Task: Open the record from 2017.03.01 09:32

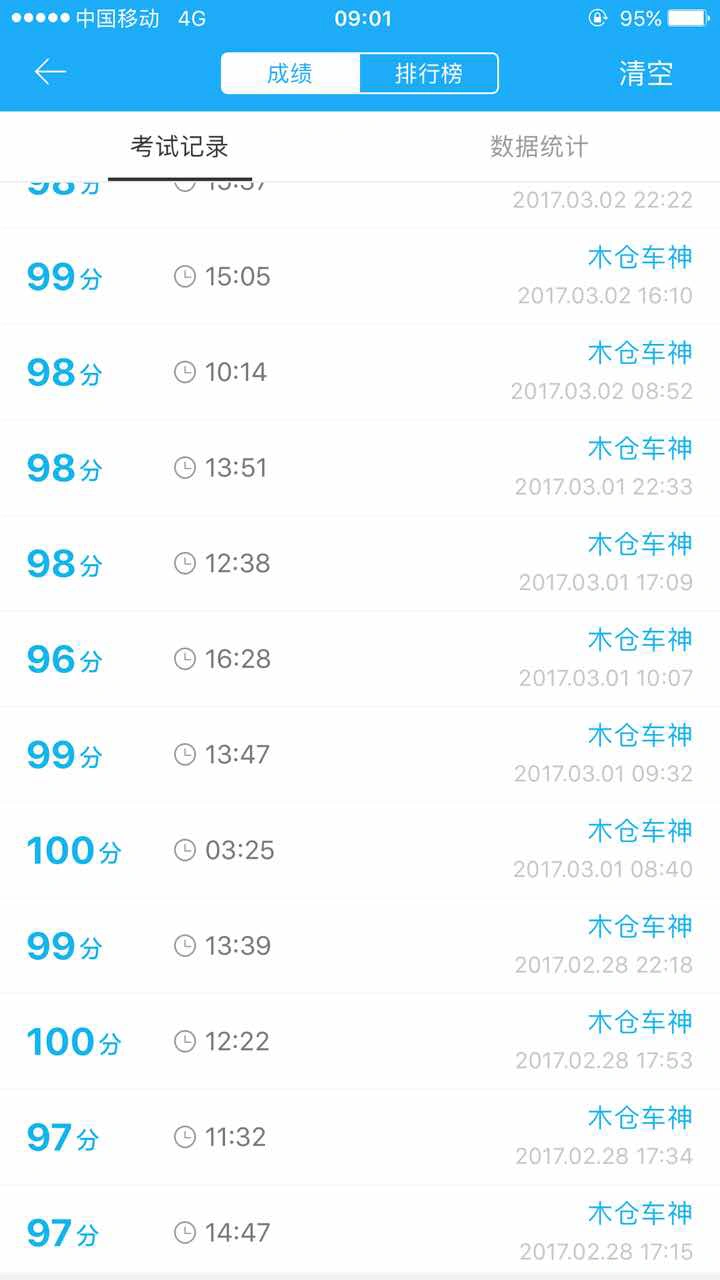Action: (x=360, y=755)
